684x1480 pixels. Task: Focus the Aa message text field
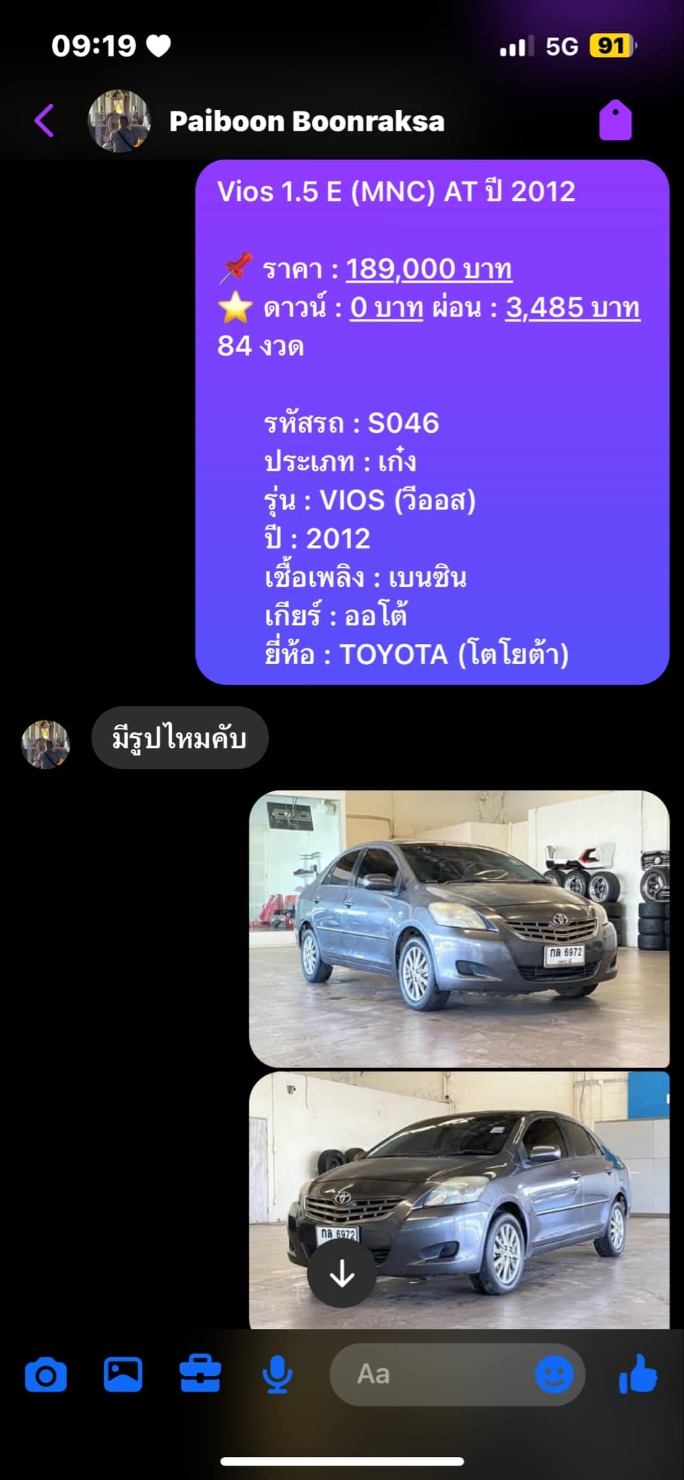click(430, 1375)
